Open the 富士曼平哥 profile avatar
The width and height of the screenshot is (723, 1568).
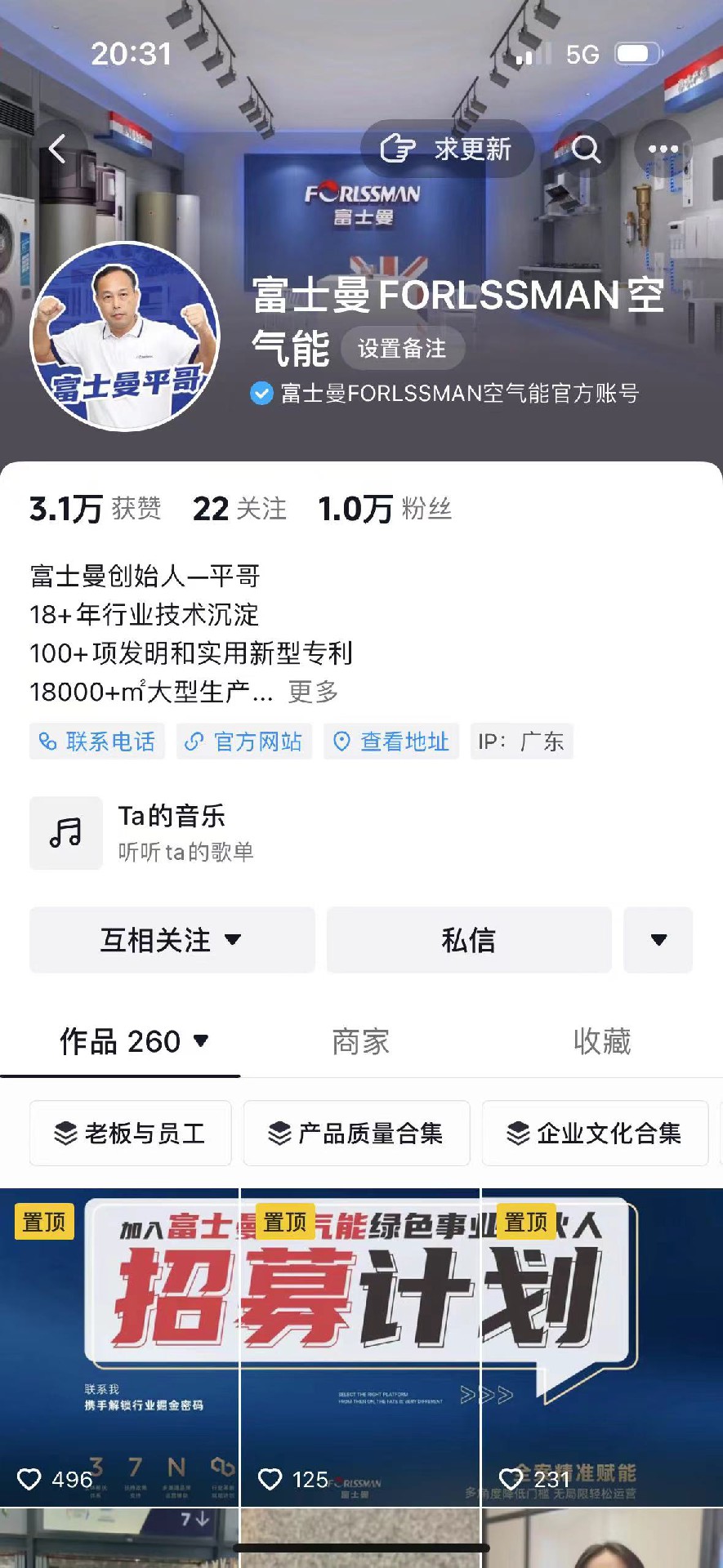click(125, 336)
